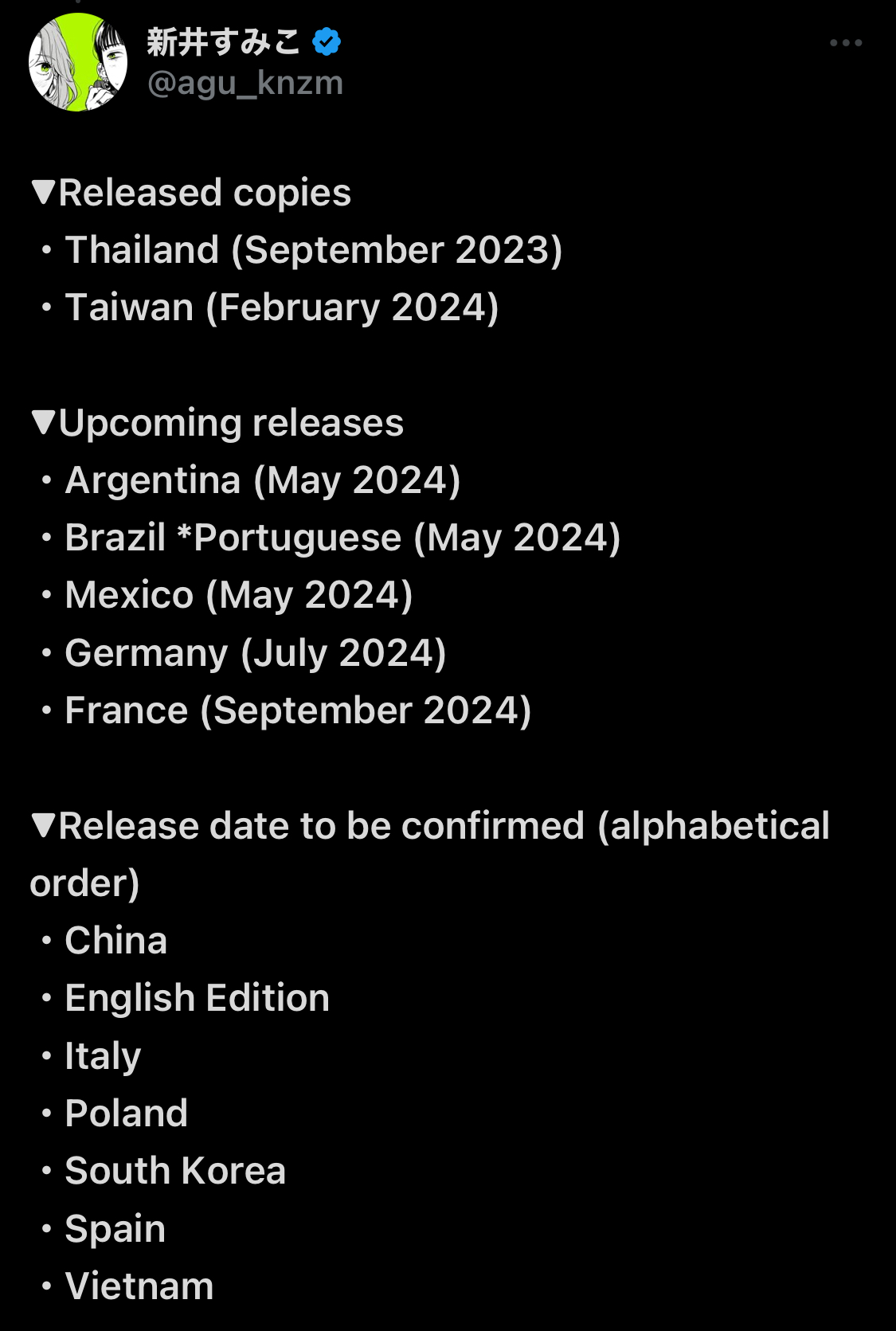The height and width of the screenshot is (1331, 896).
Task: Open the post's three-dot overflow menu
Action: (x=845, y=43)
